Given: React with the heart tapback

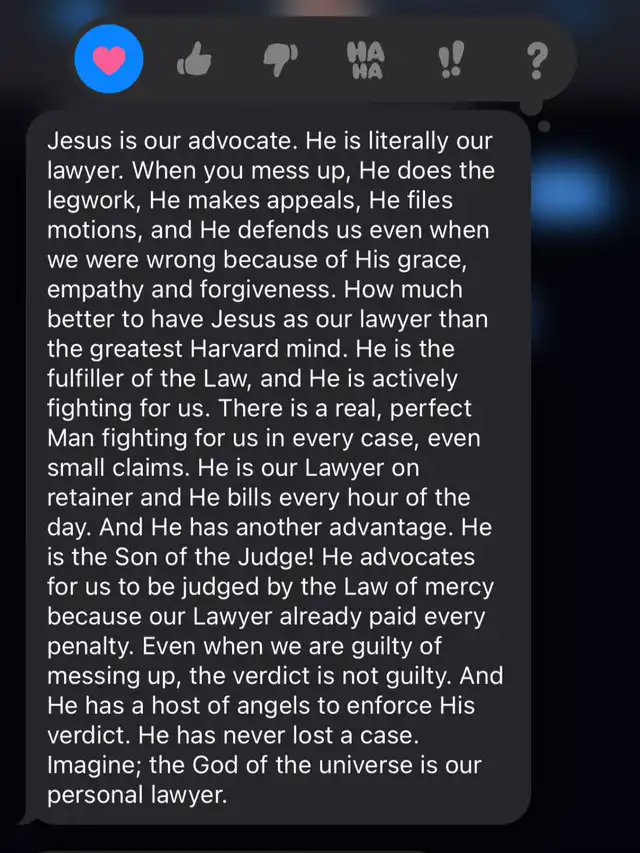Looking at the screenshot, I should coord(109,62).
